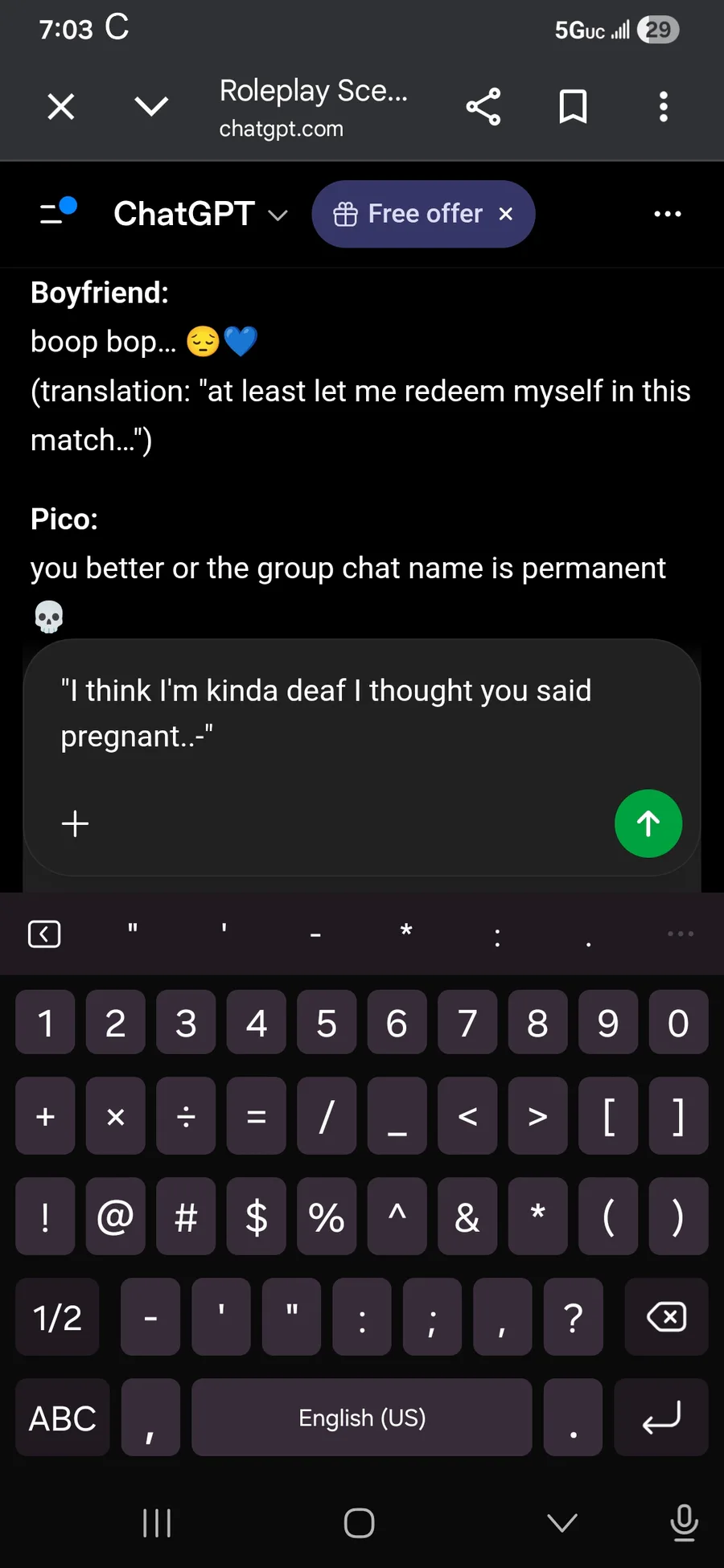Viewport: 724px width, 1568px height.
Task: Switch to symbols page 1/2
Action: click(57, 1317)
